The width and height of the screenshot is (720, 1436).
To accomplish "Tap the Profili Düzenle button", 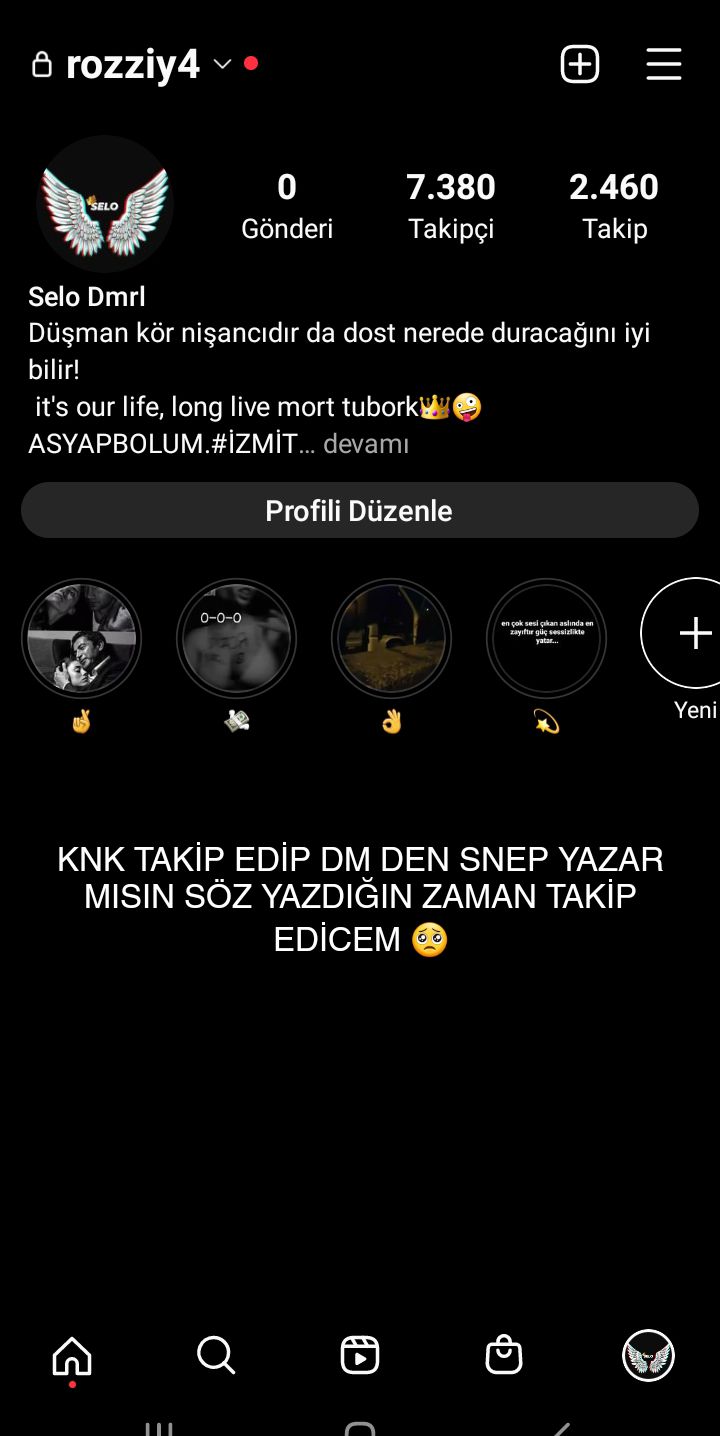I will (x=359, y=511).
